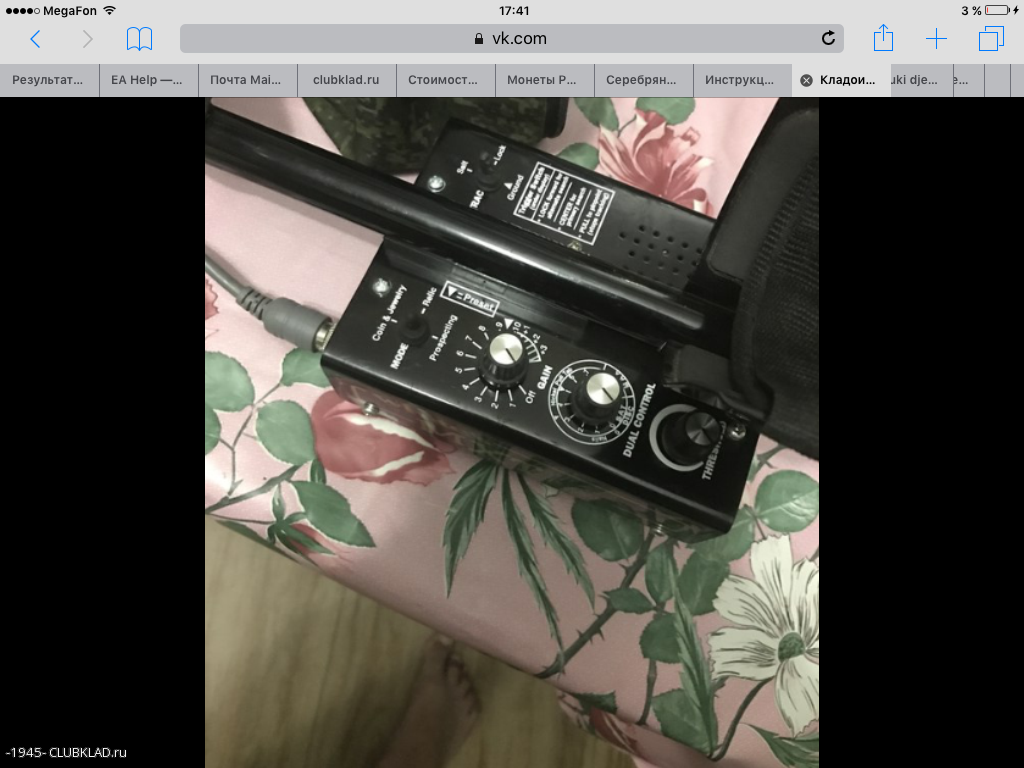The width and height of the screenshot is (1024, 768).
Task: Open the Серебрян tab
Action: (643, 80)
